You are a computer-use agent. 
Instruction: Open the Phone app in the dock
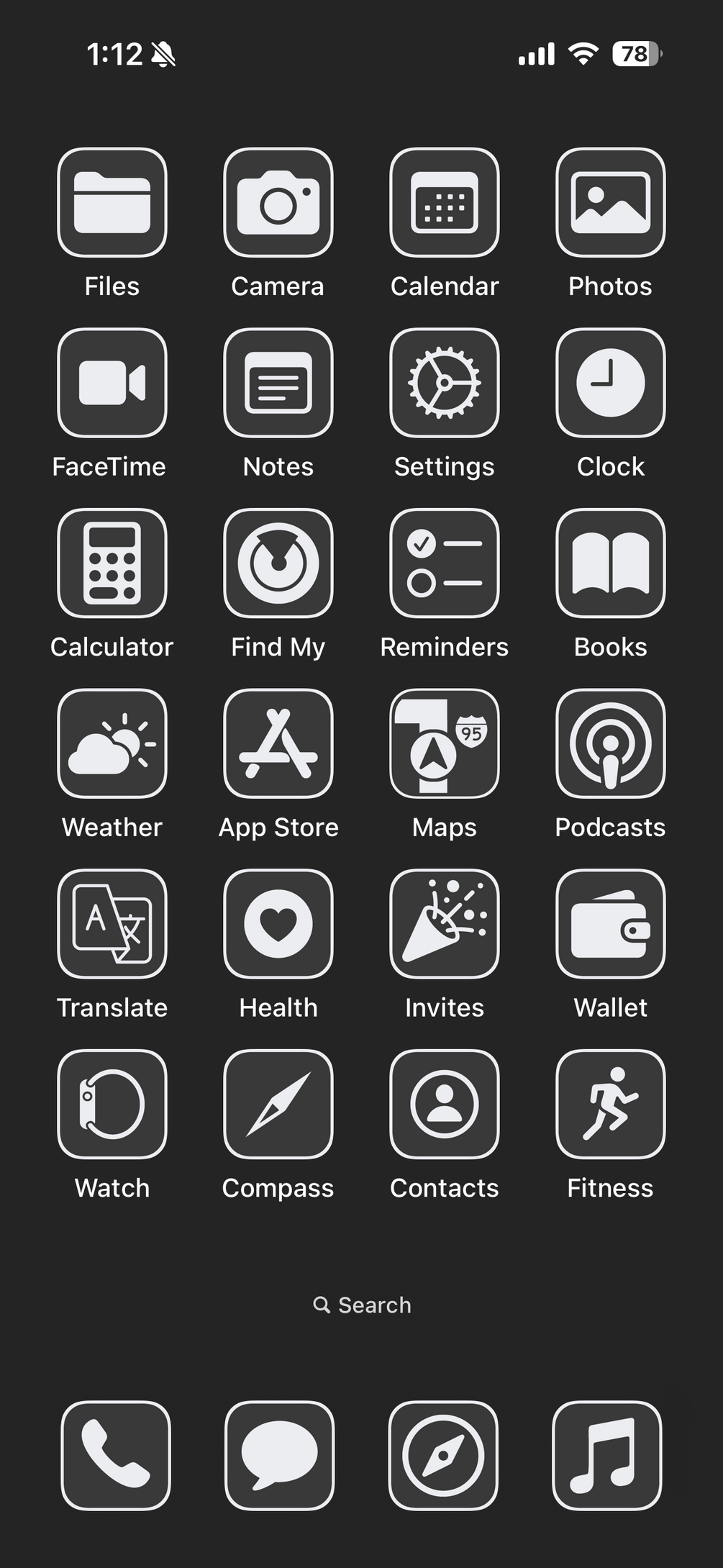coord(116,1455)
